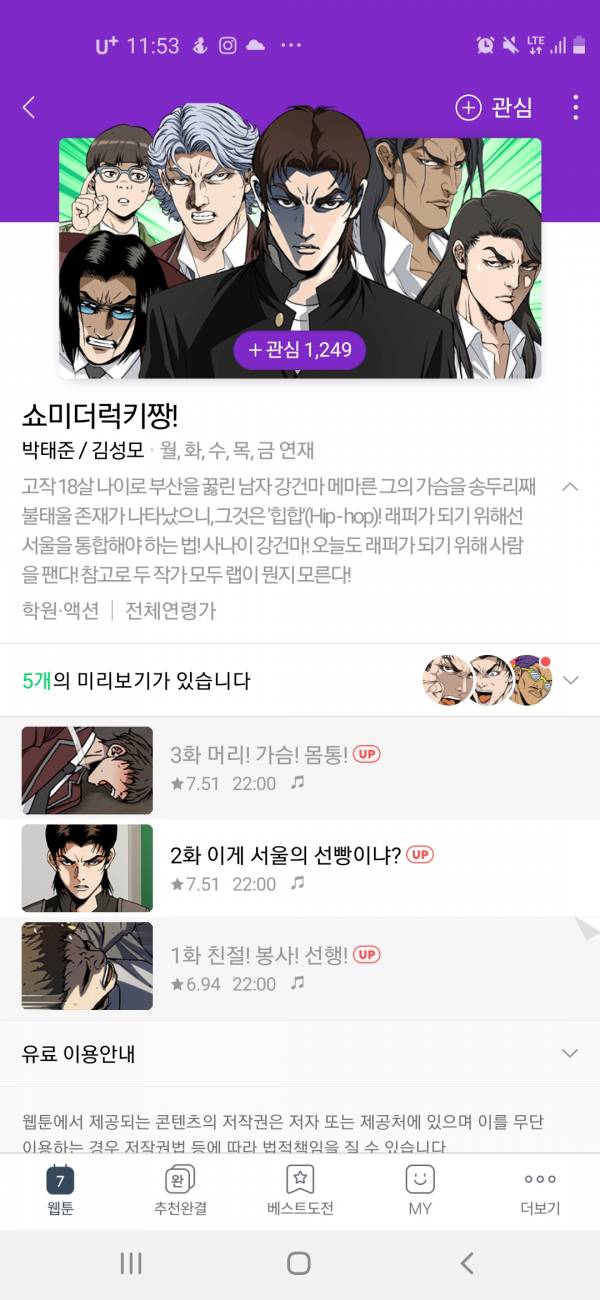
Task: Collapse the webtoon description
Action: click(x=570, y=488)
